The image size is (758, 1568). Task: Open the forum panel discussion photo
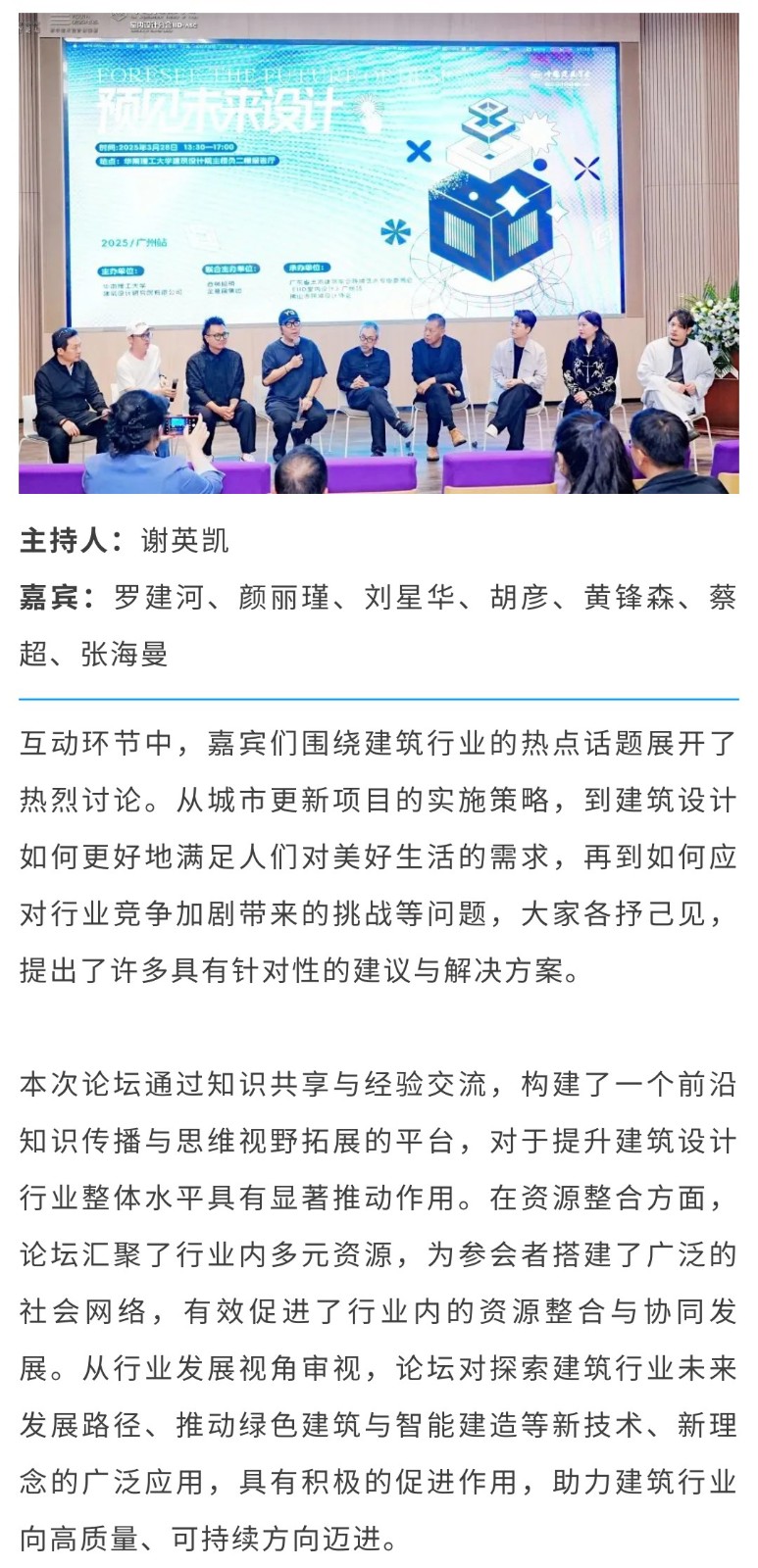click(379, 255)
